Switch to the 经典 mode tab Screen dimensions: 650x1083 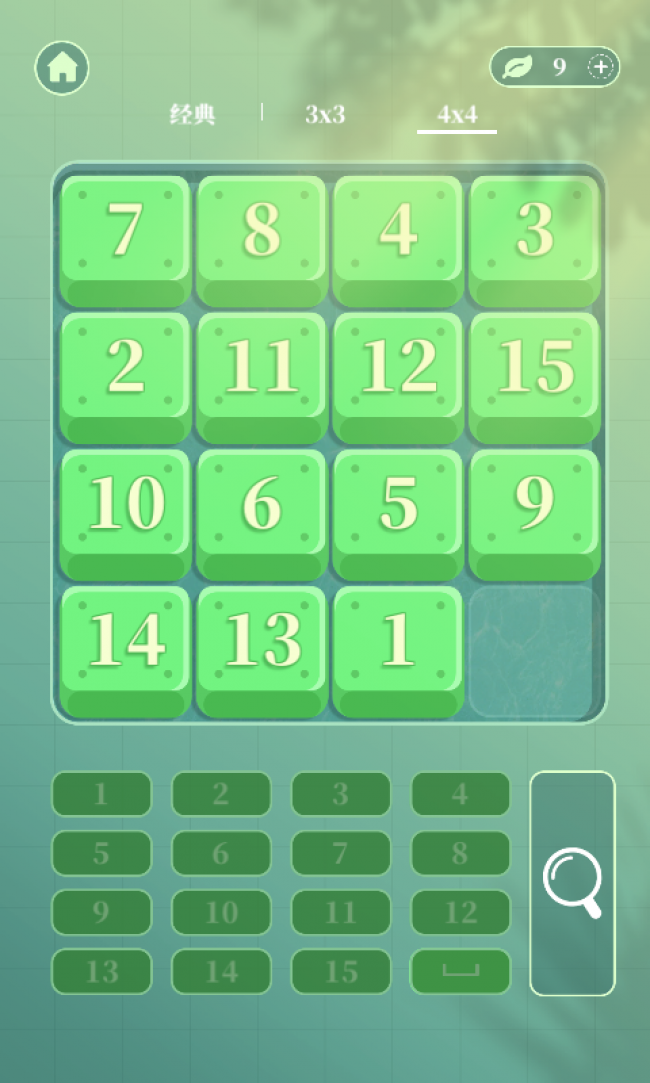click(193, 114)
